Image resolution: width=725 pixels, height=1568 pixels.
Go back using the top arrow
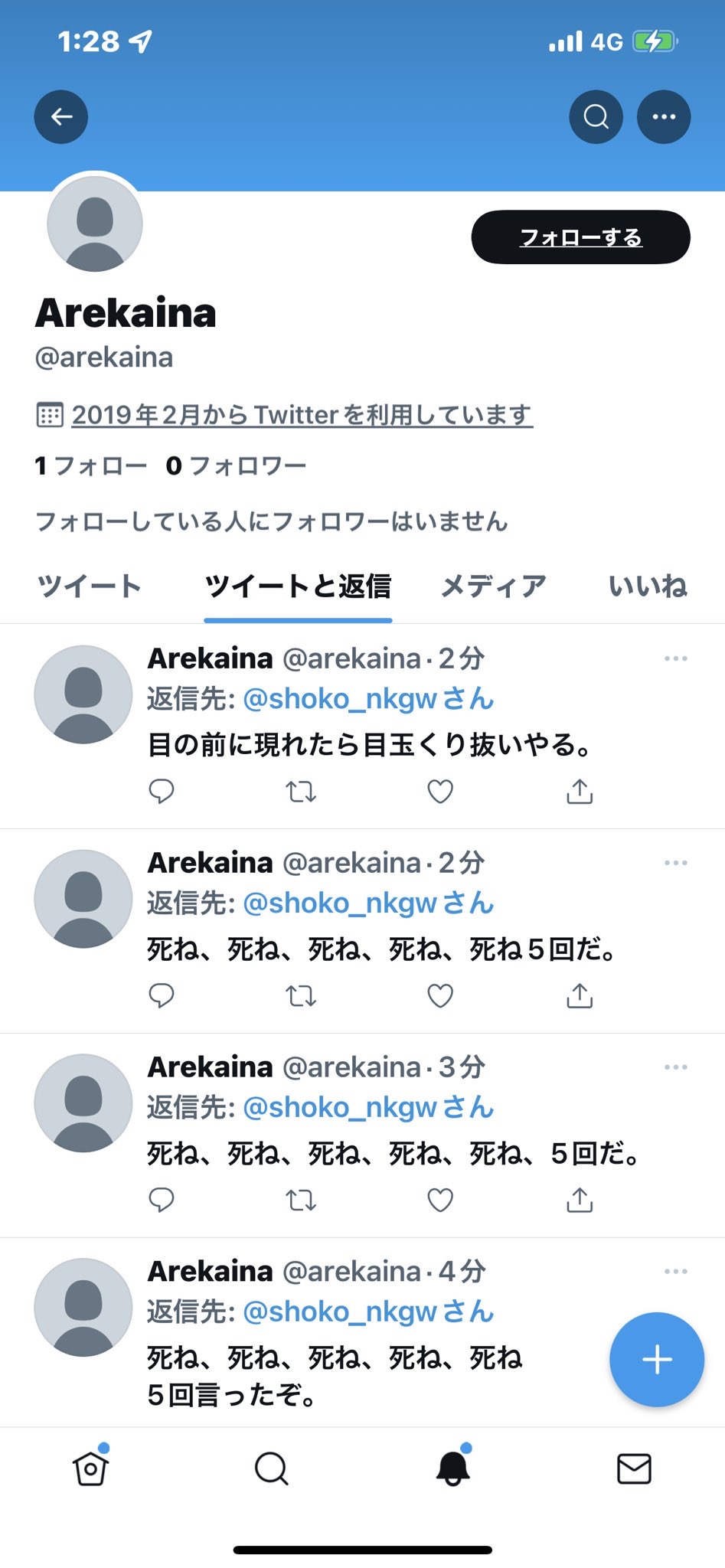tap(61, 116)
